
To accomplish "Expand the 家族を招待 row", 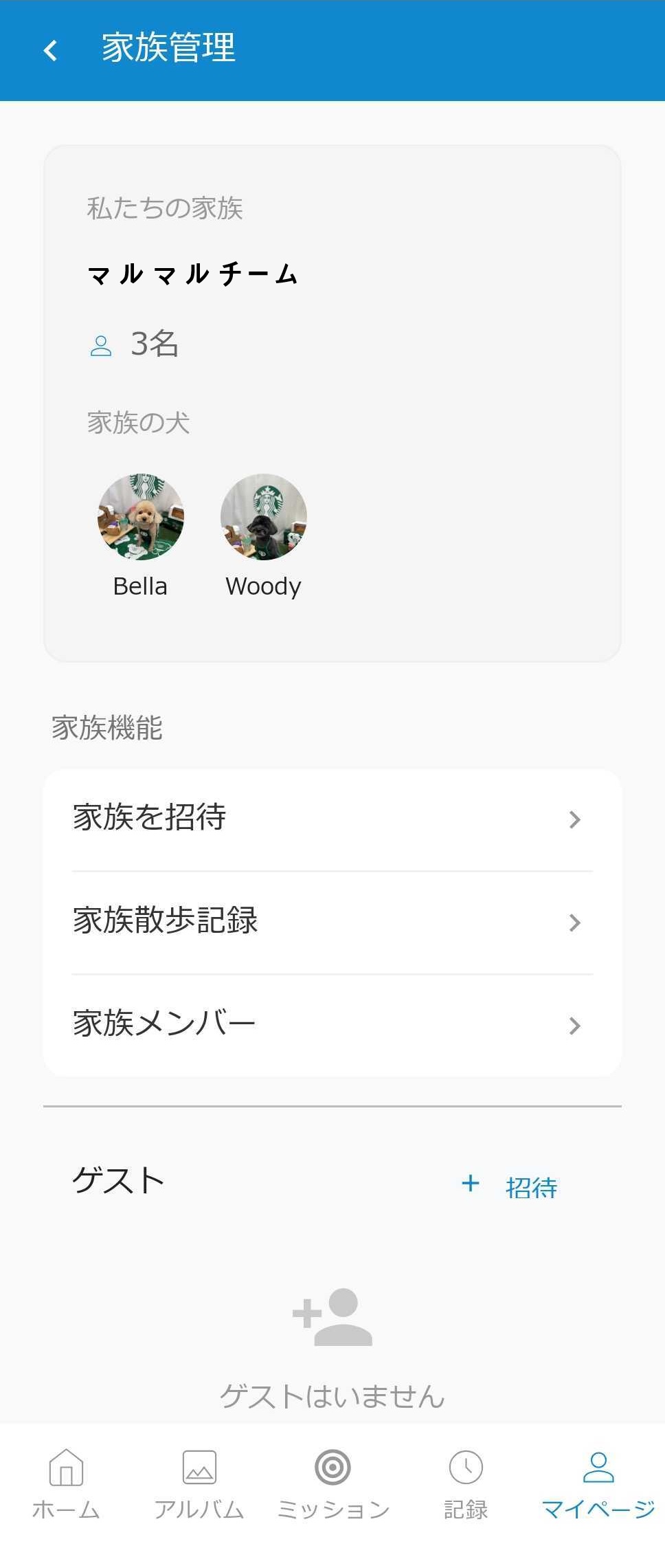I will [332, 819].
